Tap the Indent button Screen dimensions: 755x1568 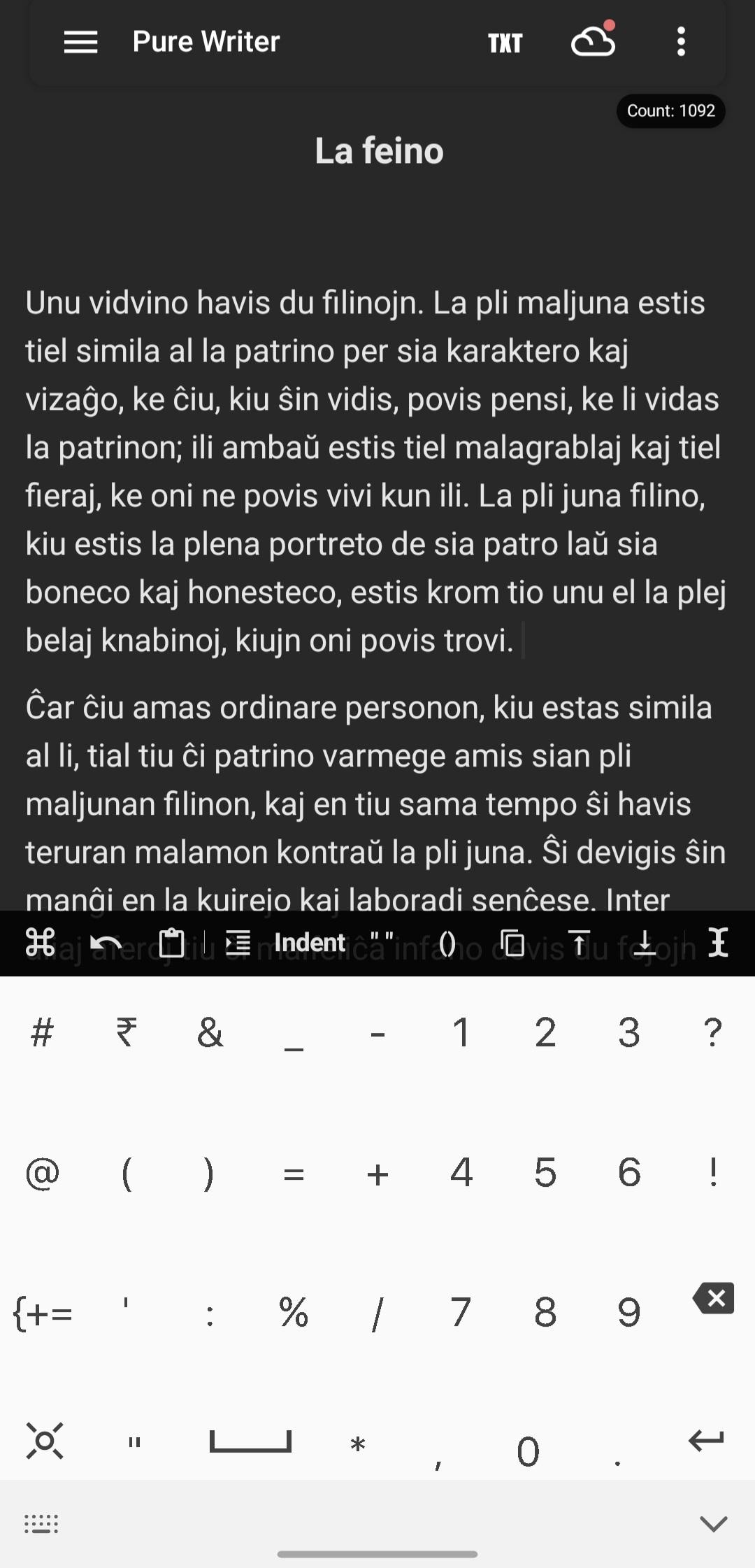(310, 943)
